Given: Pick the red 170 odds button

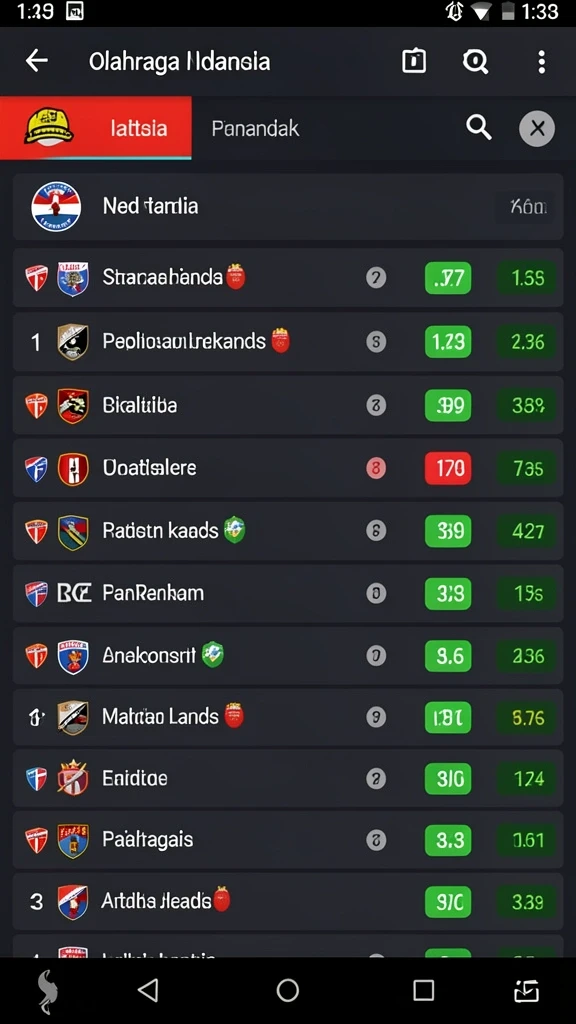Looking at the screenshot, I should (448, 468).
